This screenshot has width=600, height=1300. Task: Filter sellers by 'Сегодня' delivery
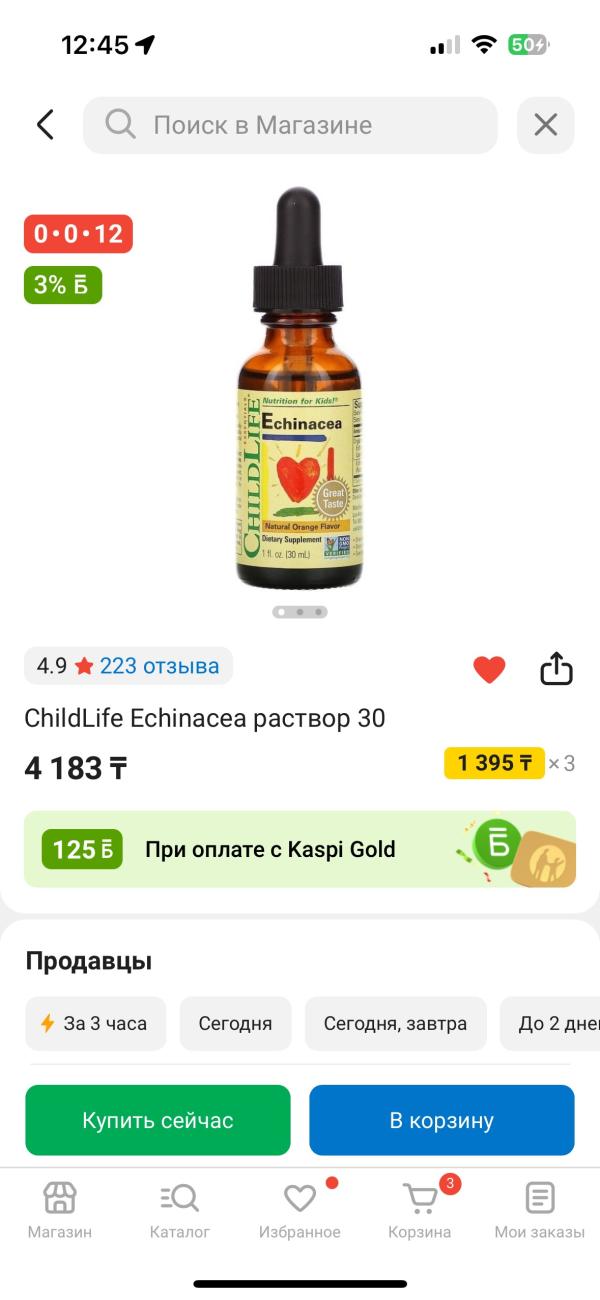point(235,1023)
